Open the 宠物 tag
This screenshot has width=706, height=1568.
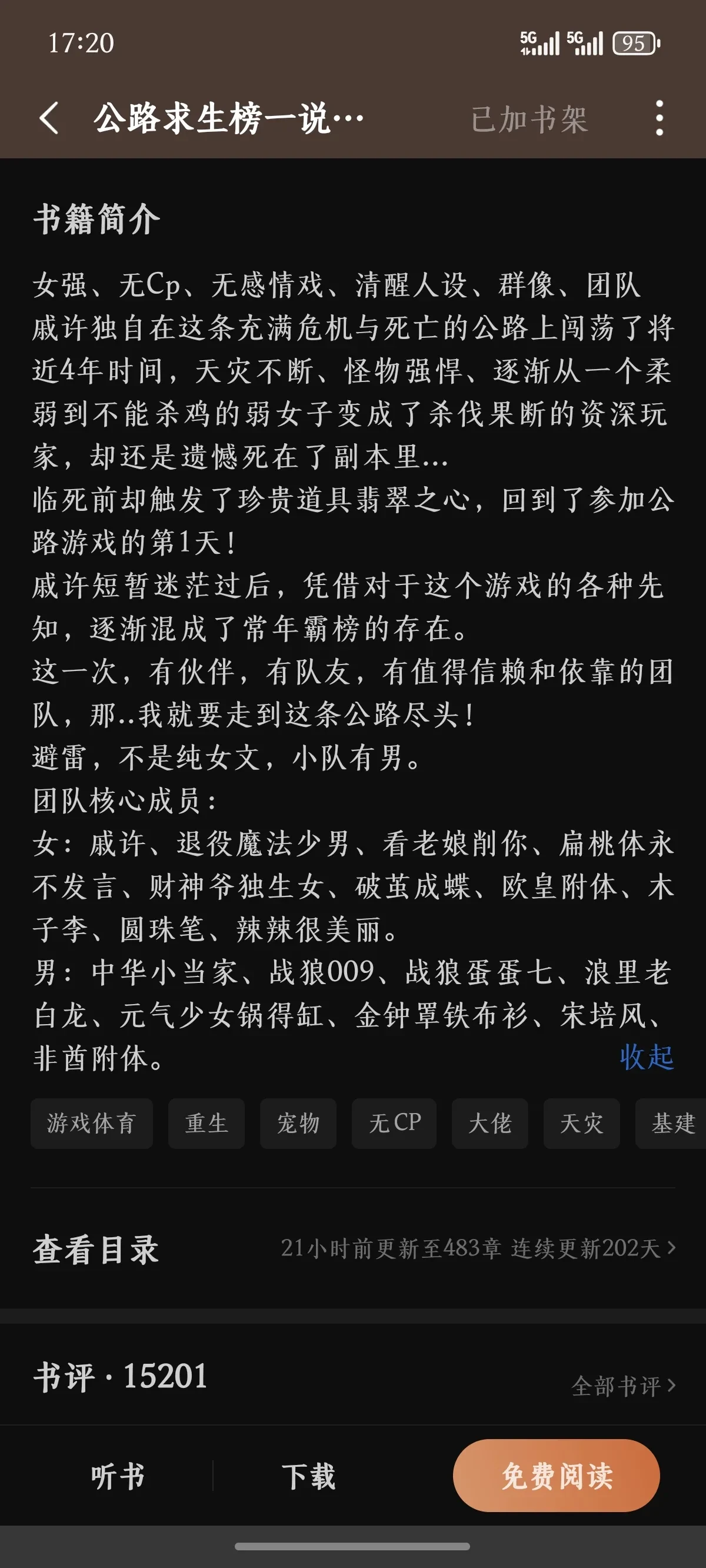pos(298,1123)
